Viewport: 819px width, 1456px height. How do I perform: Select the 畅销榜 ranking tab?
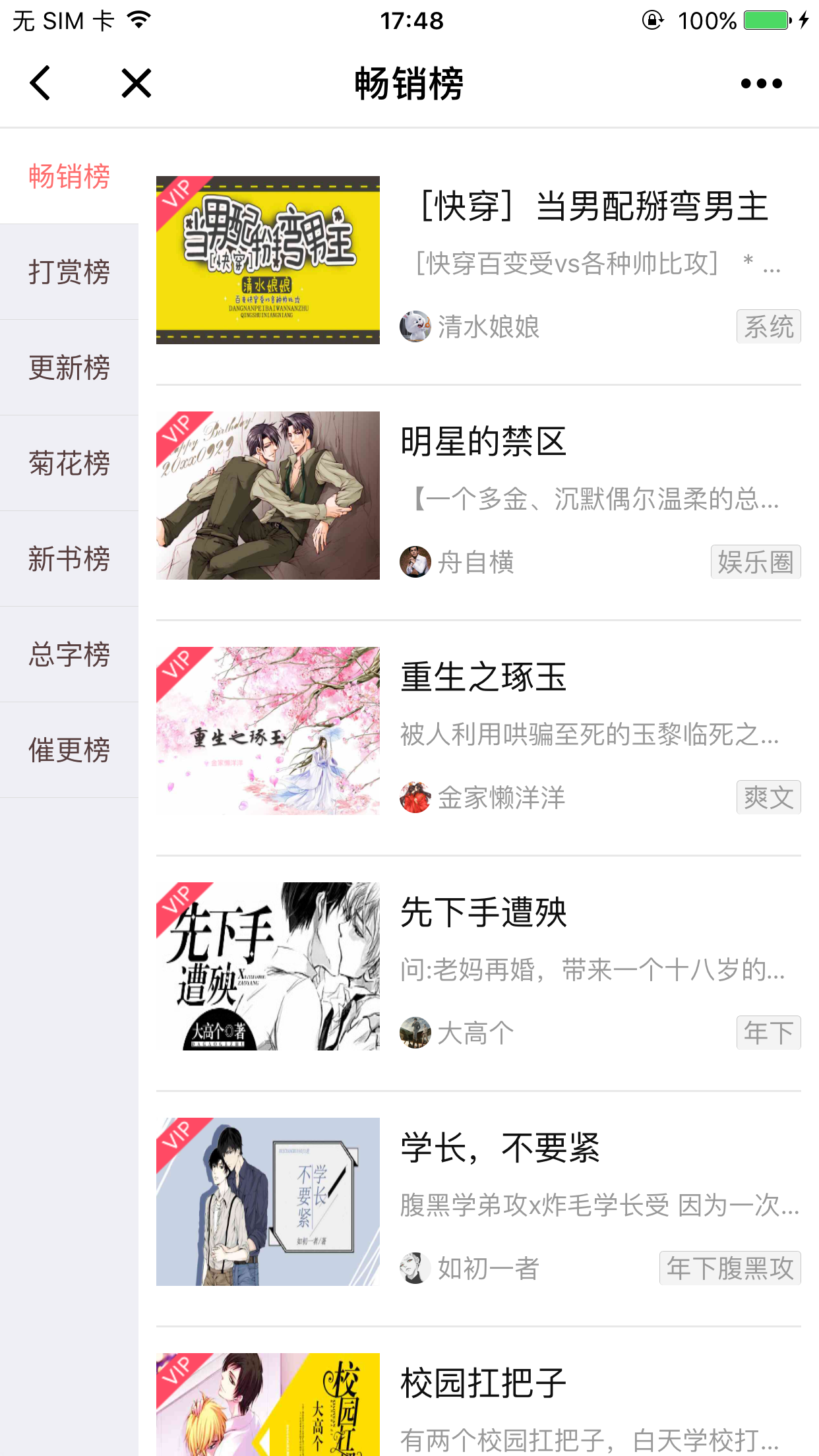[69, 177]
